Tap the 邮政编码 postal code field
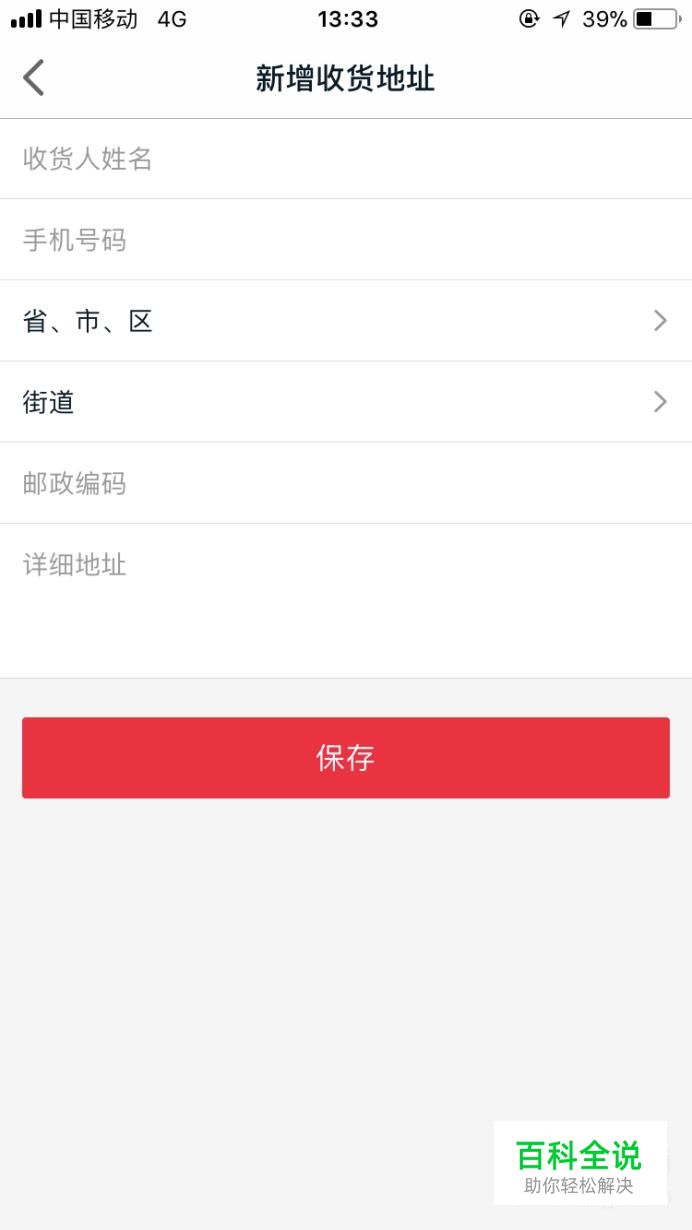The height and width of the screenshot is (1230, 692). (346, 483)
